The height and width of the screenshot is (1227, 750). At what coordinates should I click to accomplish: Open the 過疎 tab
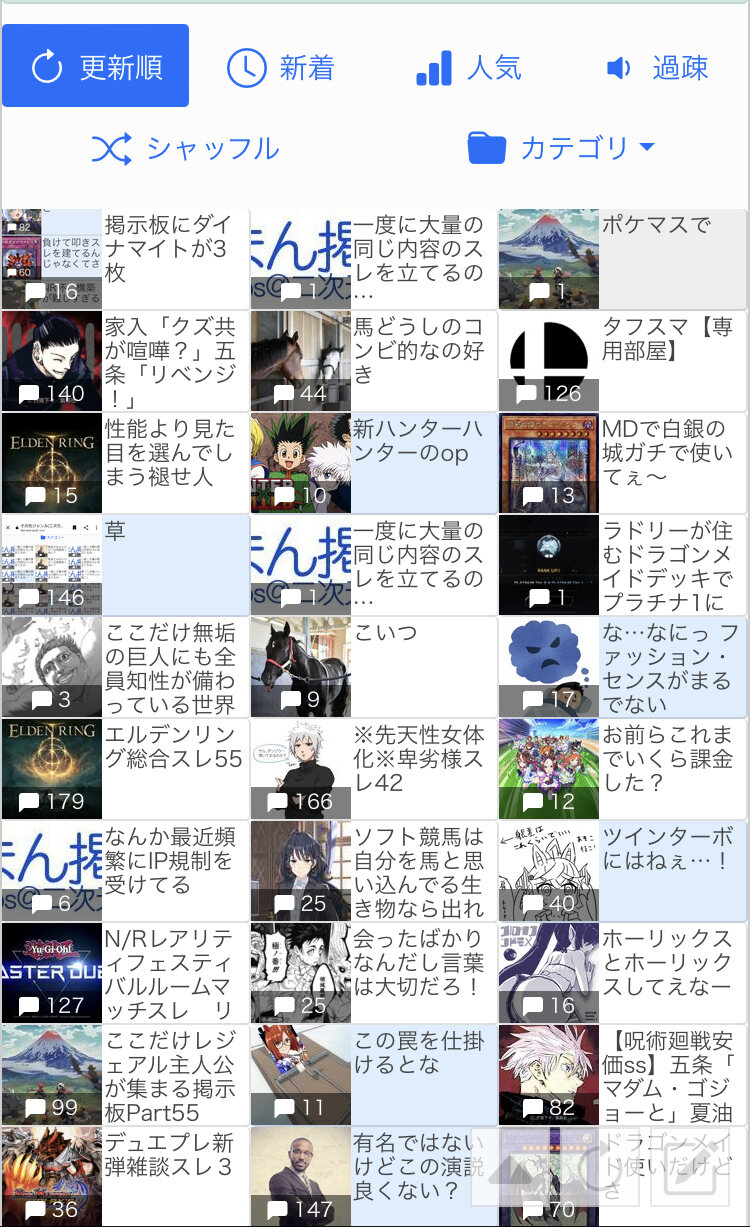pyautogui.click(x=657, y=68)
